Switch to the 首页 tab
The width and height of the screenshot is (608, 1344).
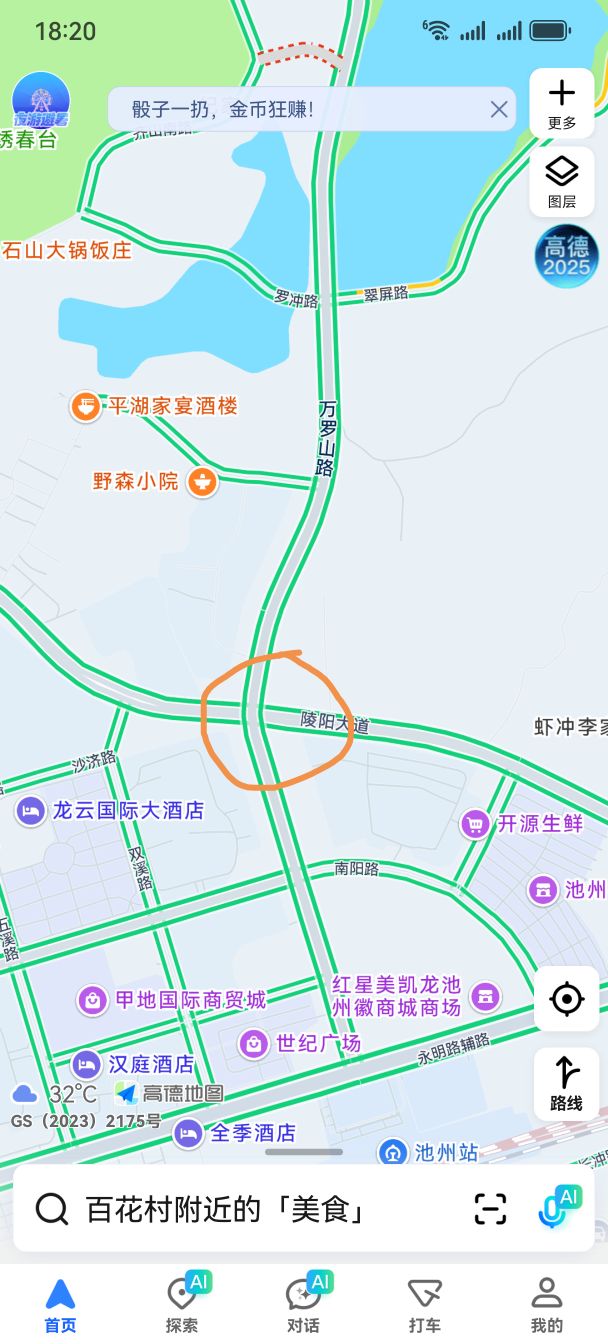tap(60, 1305)
